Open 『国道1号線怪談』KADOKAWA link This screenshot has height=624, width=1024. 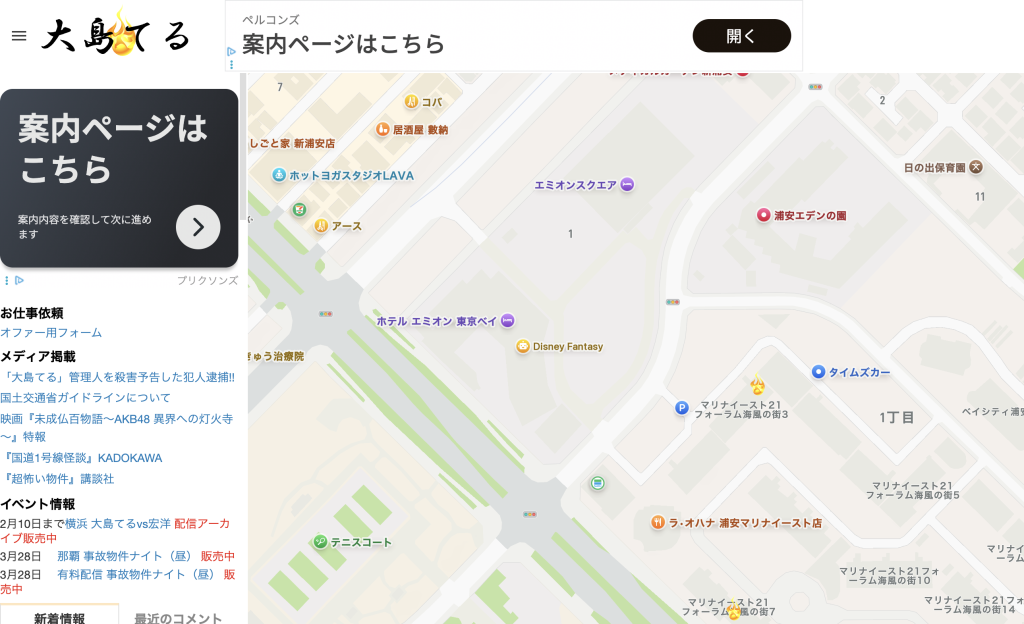pos(81,458)
